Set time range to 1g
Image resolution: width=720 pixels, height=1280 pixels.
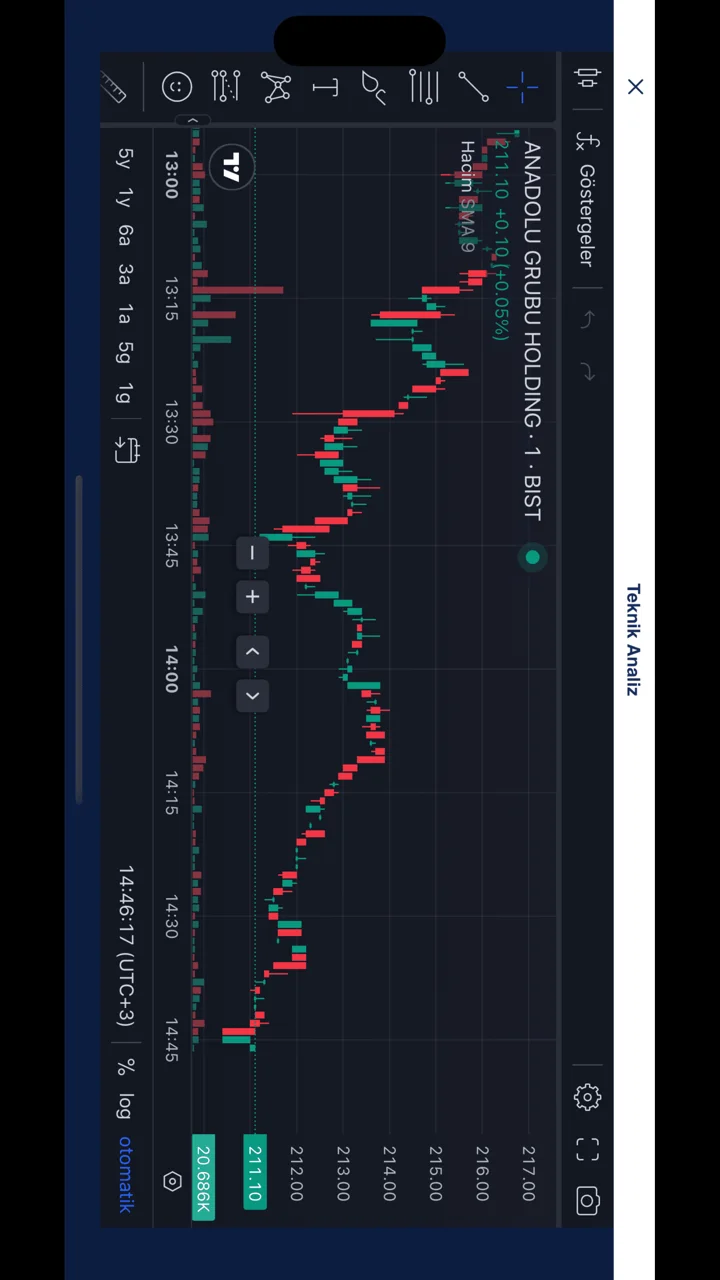[123, 393]
